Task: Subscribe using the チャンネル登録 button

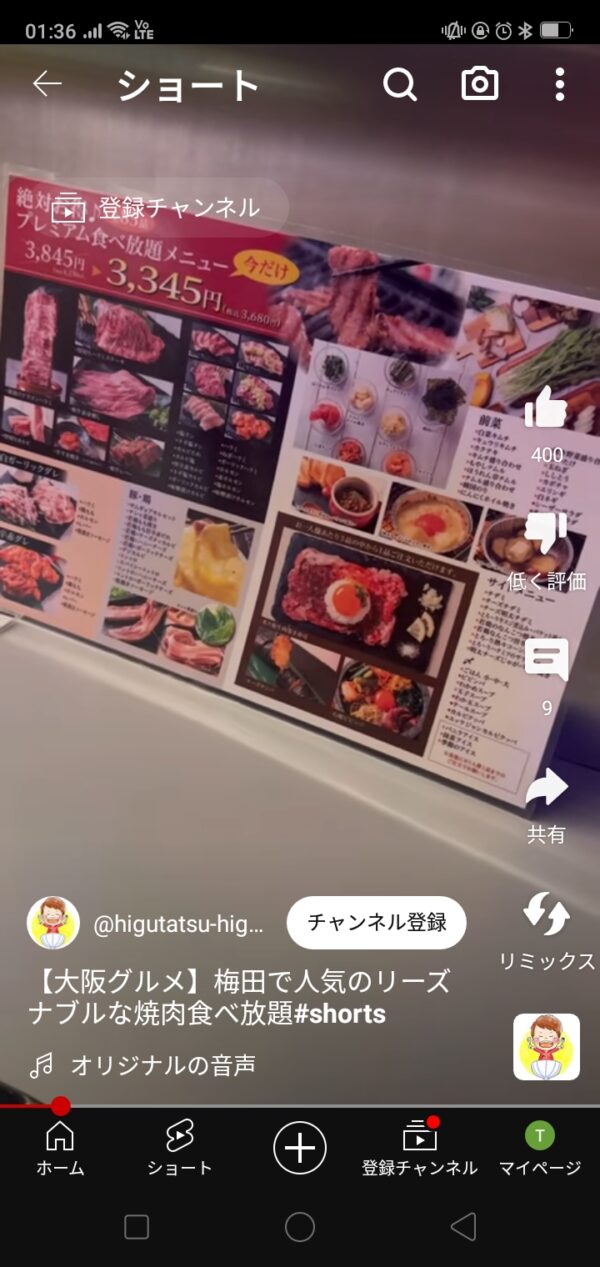Action: point(376,922)
